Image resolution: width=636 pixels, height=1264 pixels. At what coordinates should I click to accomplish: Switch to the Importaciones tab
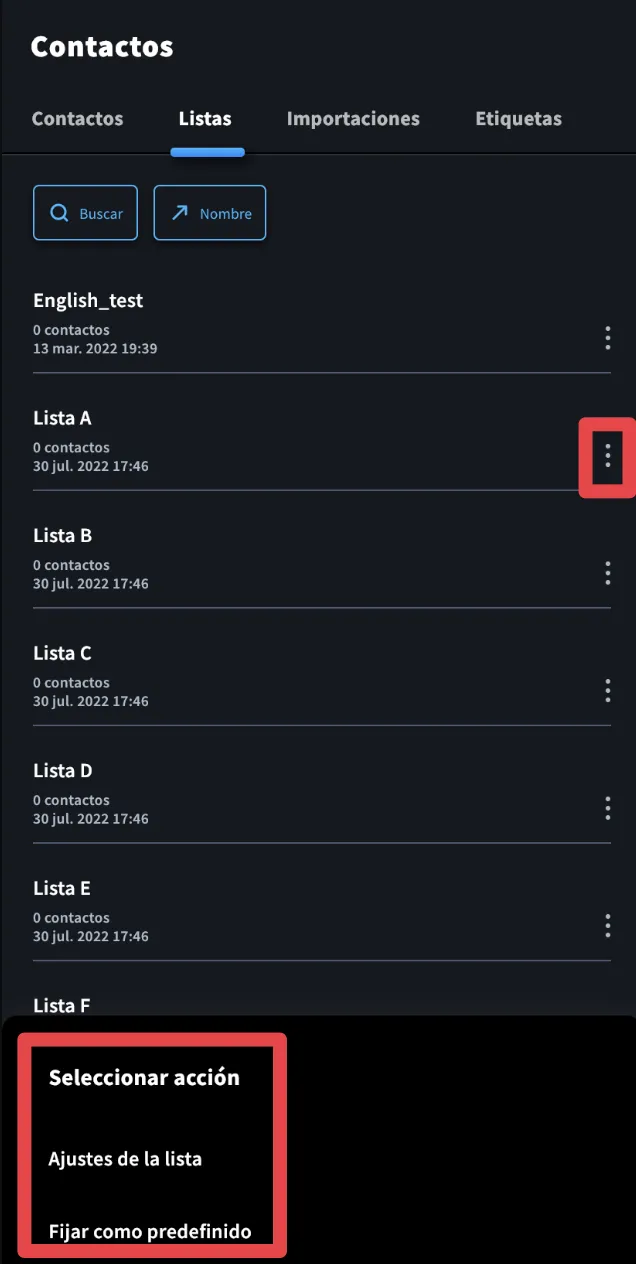point(353,118)
